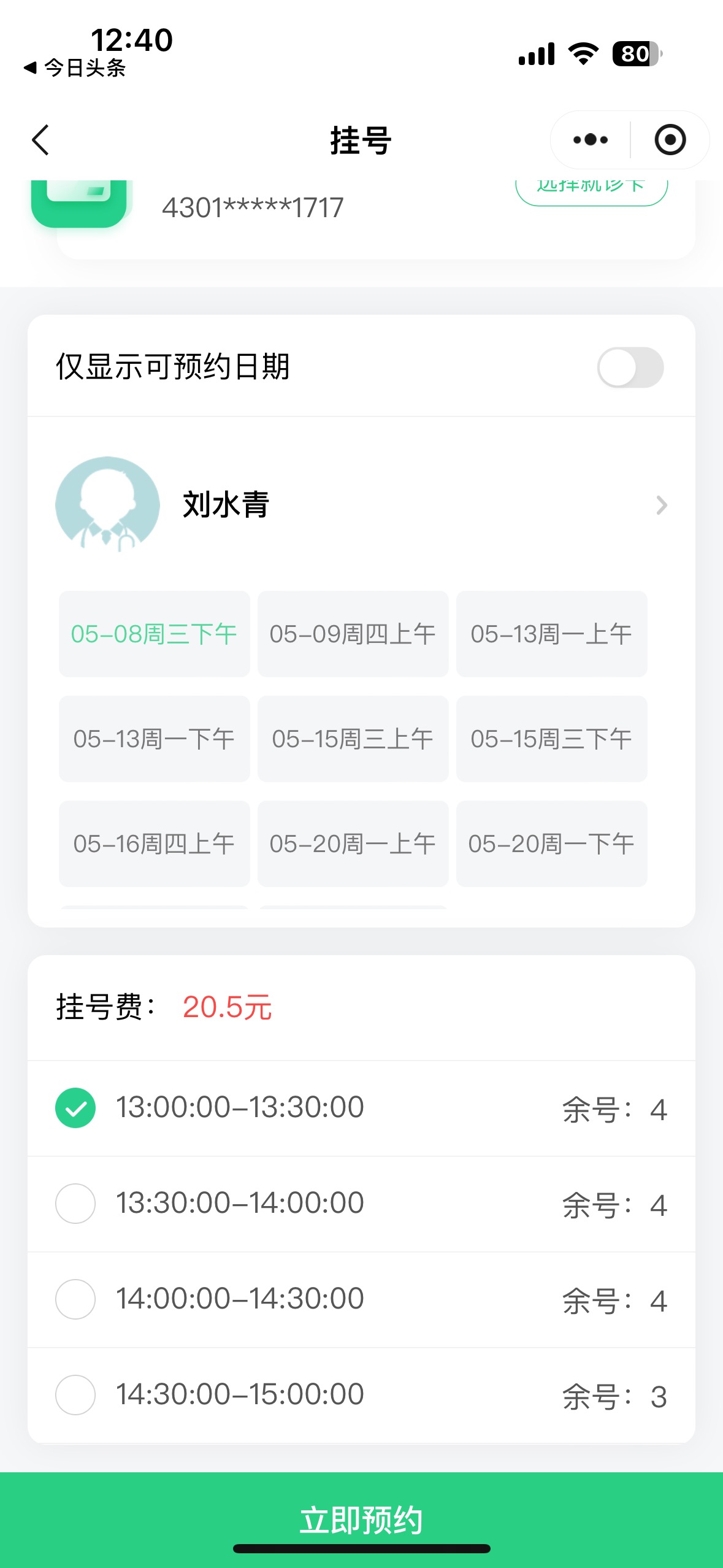Go back from the 挂号 page
This screenshot has height=1568, width=723.
pos(40,140)
